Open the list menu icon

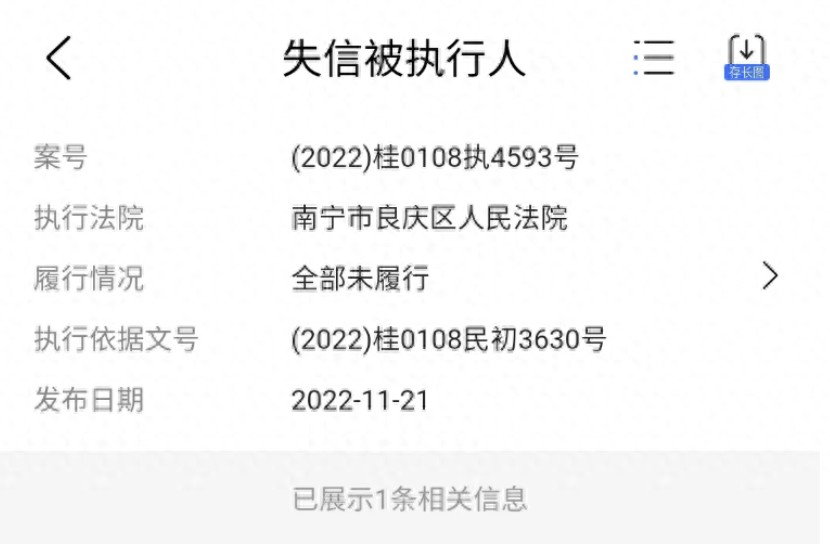653,57
